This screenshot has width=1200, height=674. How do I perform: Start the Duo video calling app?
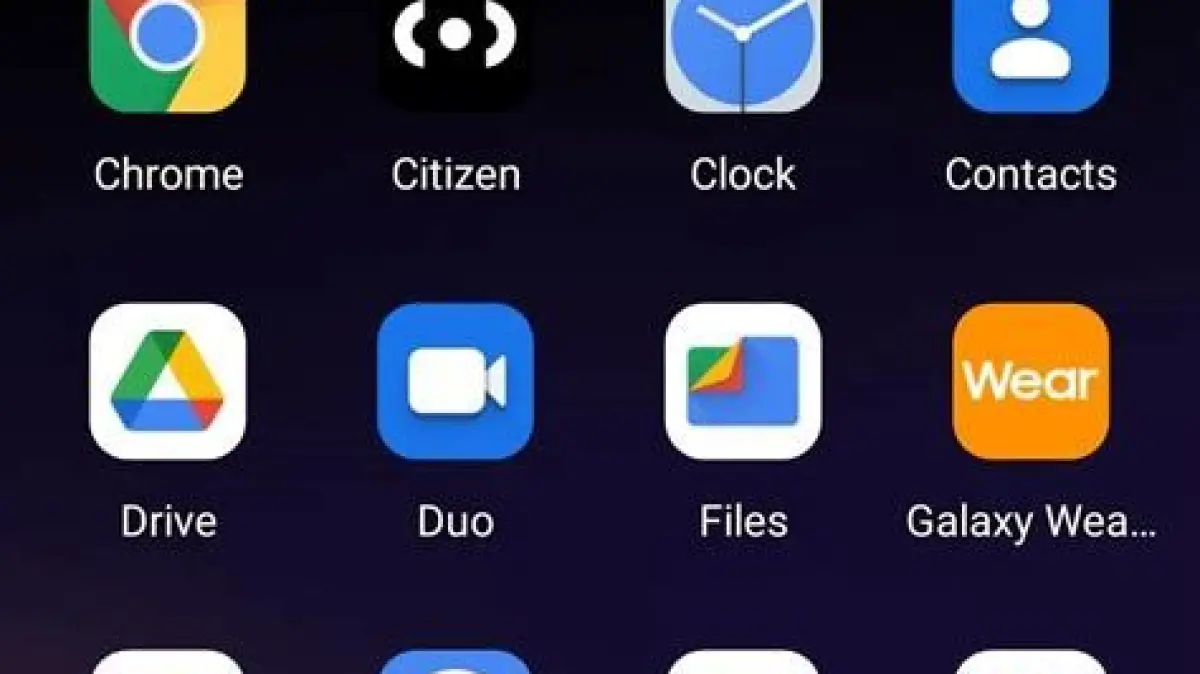point(455,381)
